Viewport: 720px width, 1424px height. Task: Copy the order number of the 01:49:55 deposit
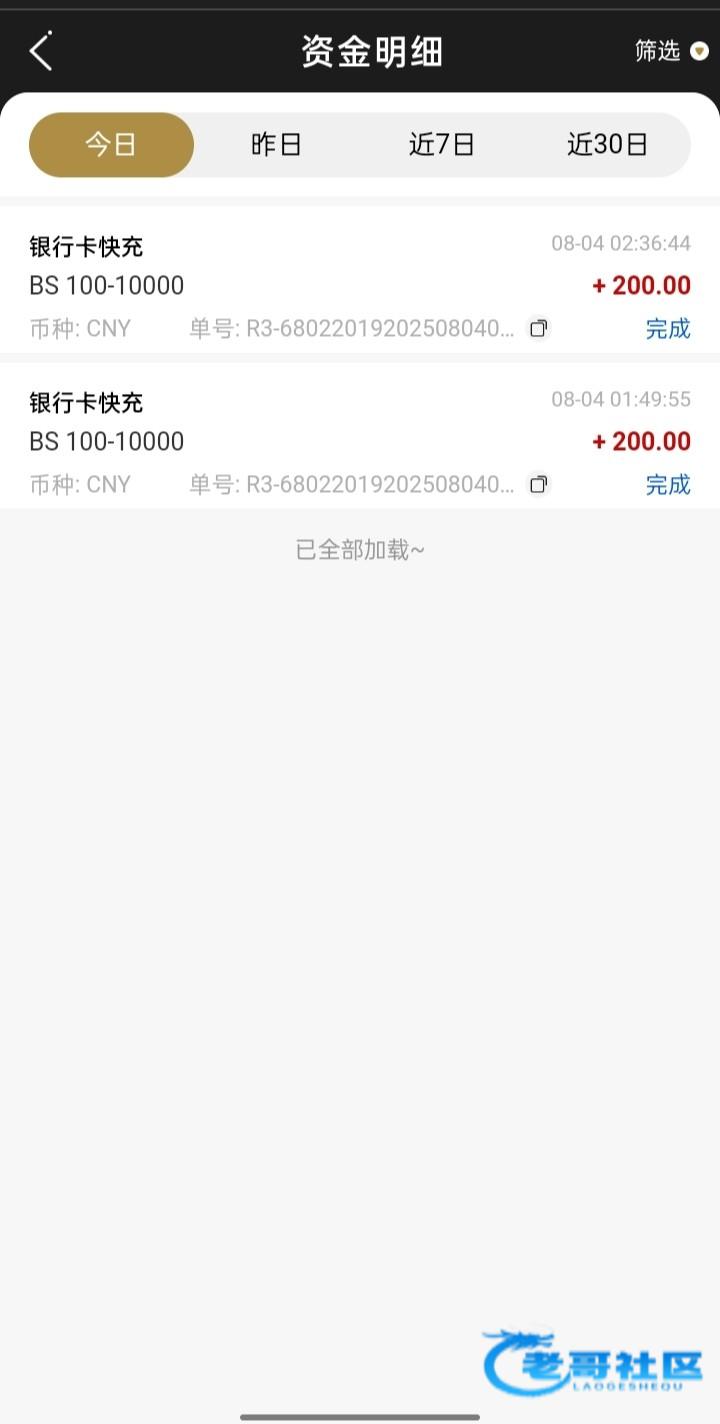[539, 484]
